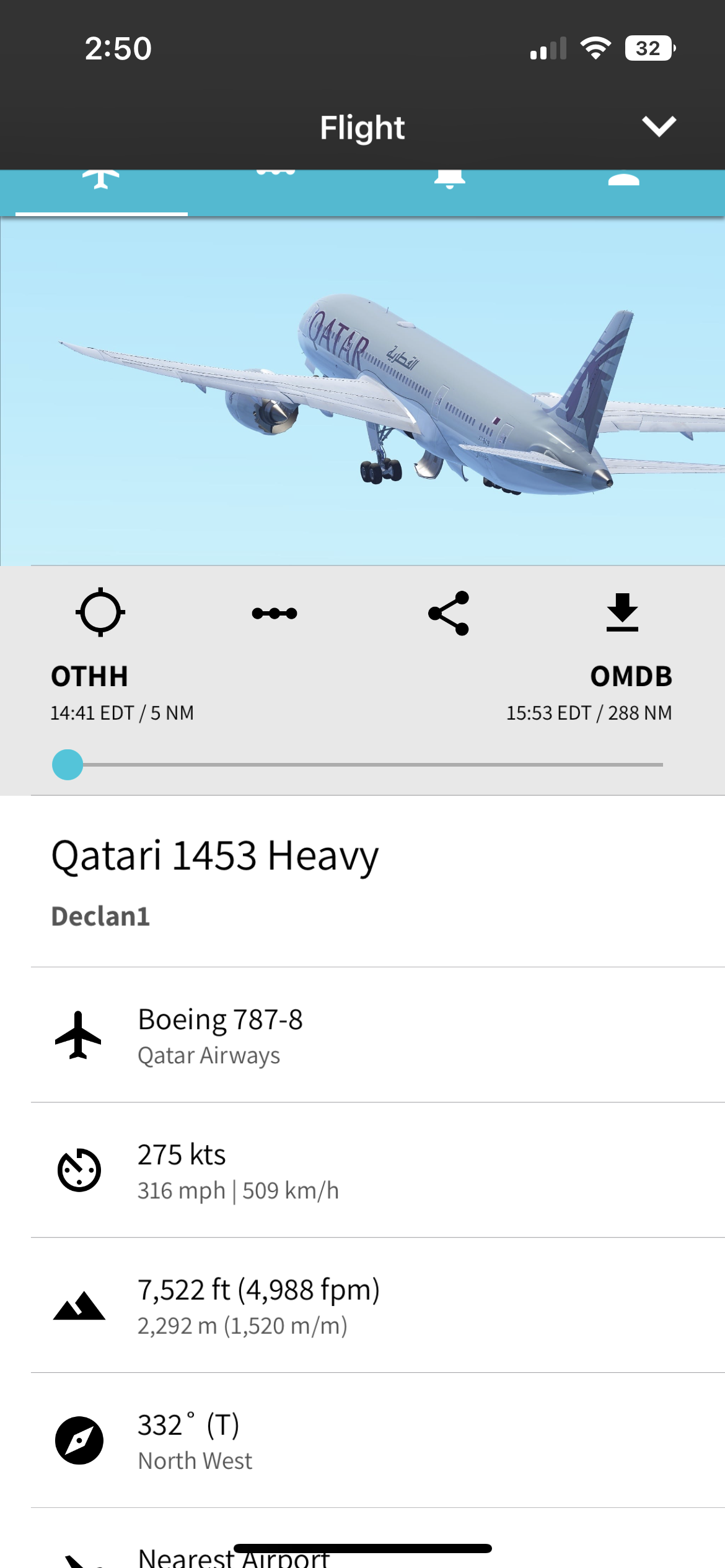The width and height of the screenshot is (725, 1568).
Task: Switch to the pilot profile tab
Action: click(x=623, y=186)
